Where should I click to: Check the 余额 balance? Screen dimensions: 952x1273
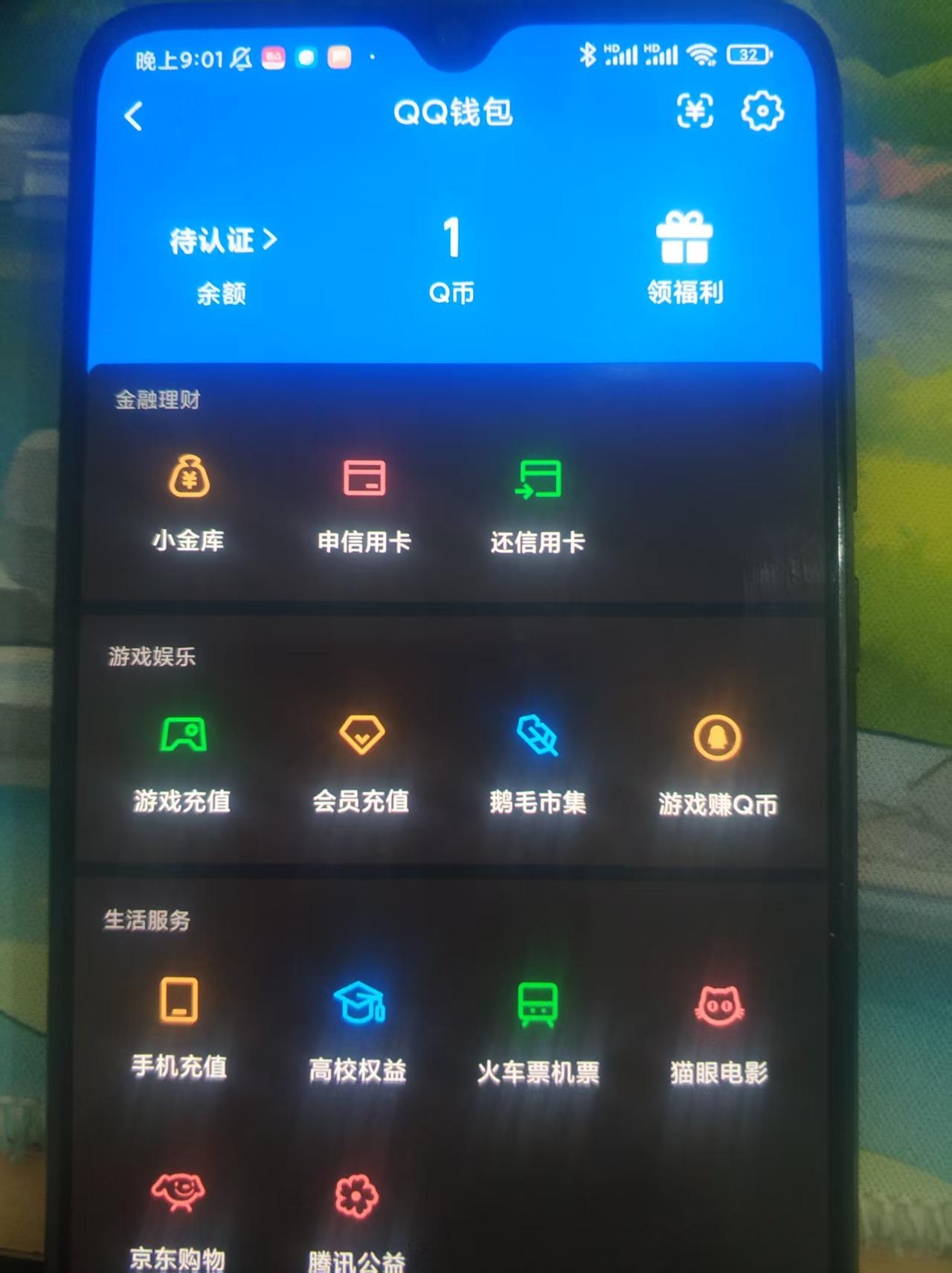(222, 293)
